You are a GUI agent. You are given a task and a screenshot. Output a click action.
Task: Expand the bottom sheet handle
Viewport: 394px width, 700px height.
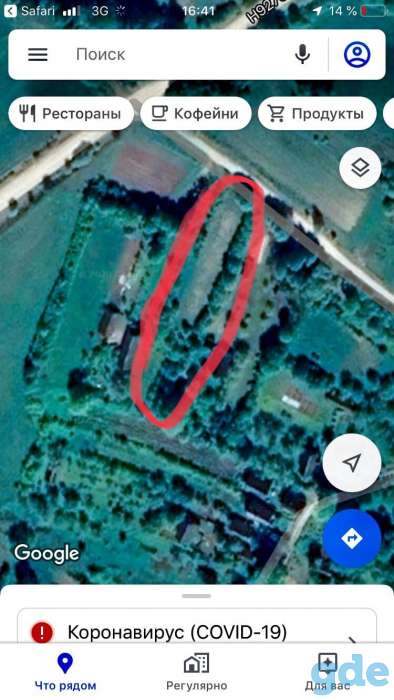(196, 596)
